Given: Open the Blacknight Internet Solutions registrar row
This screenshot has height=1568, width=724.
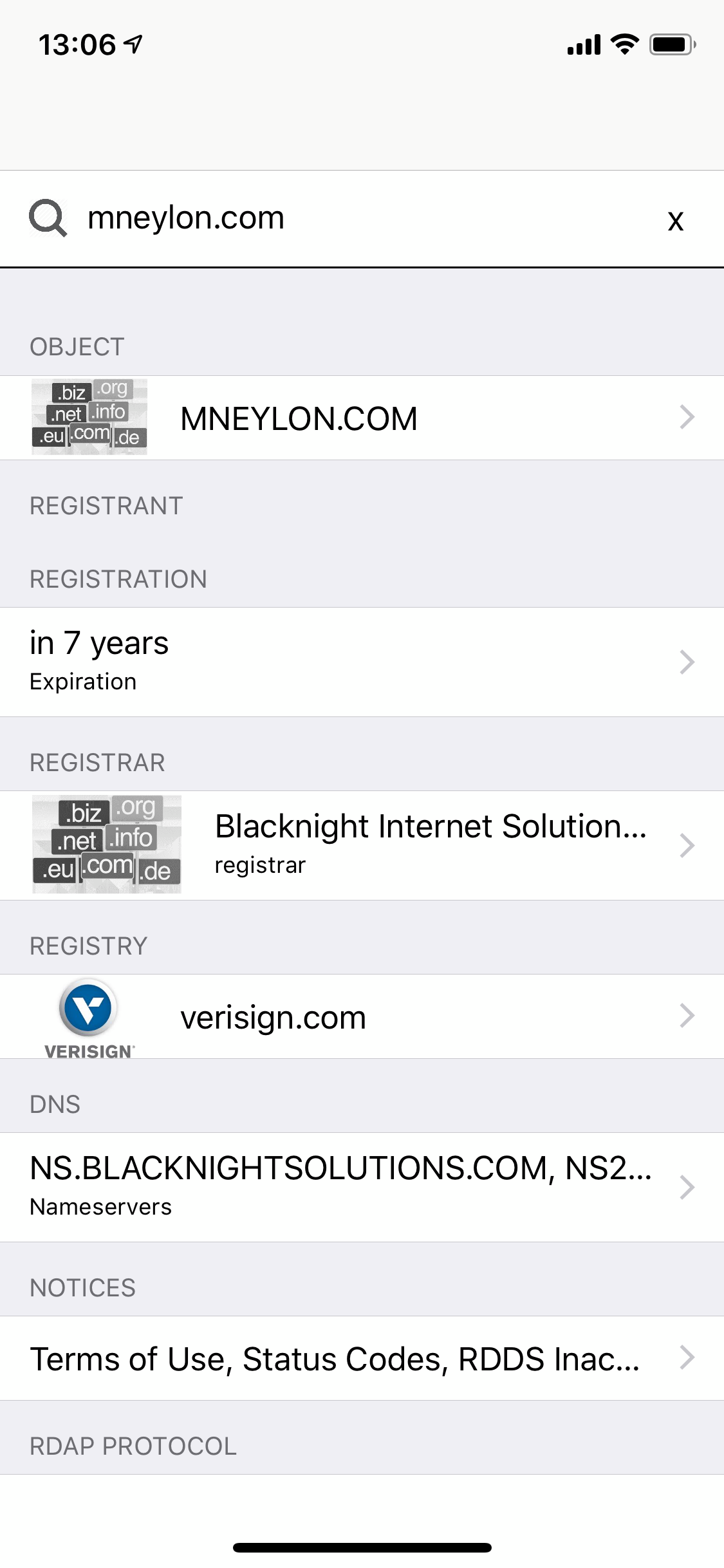Looking at the screenshot, I should click(x=362, y=845).
